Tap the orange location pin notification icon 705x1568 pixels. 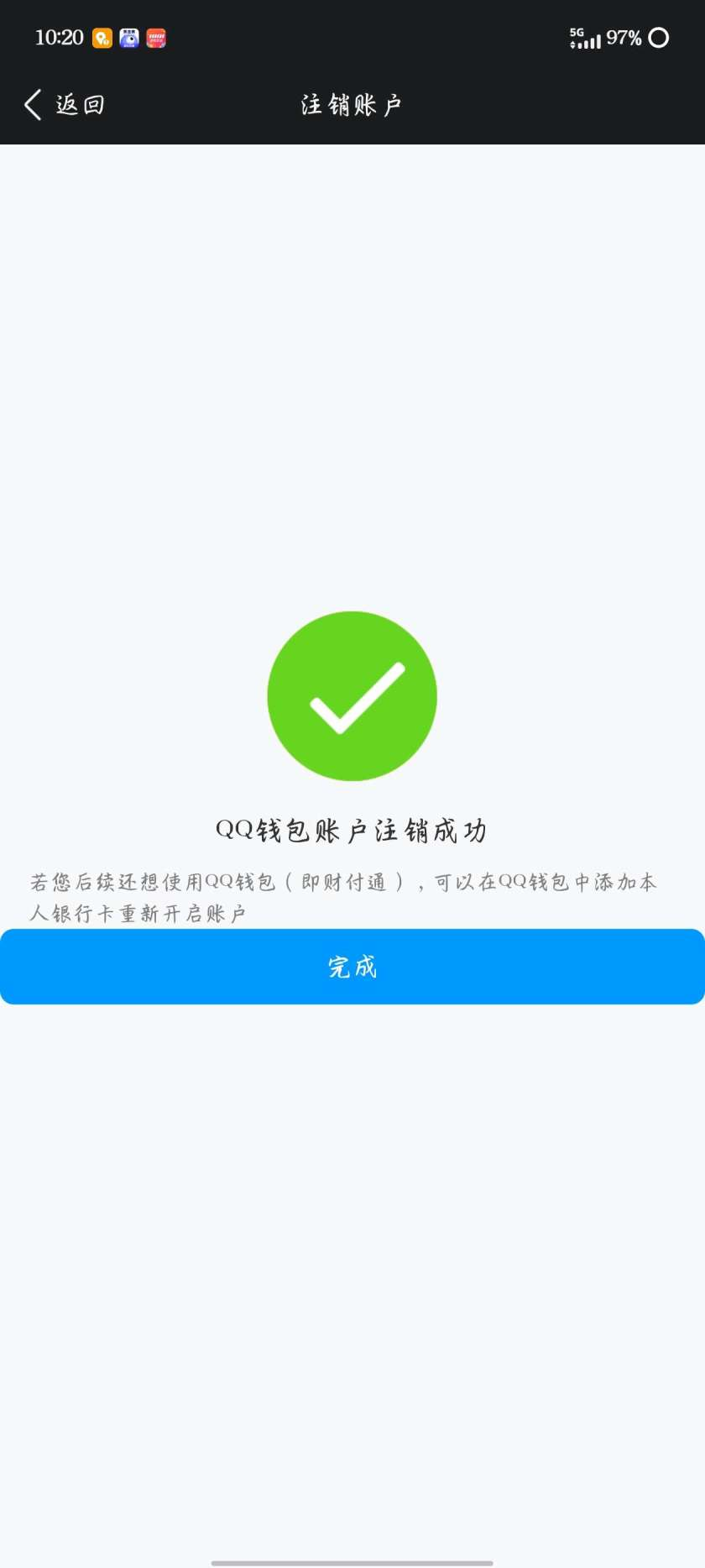click(x=102, y=38)
